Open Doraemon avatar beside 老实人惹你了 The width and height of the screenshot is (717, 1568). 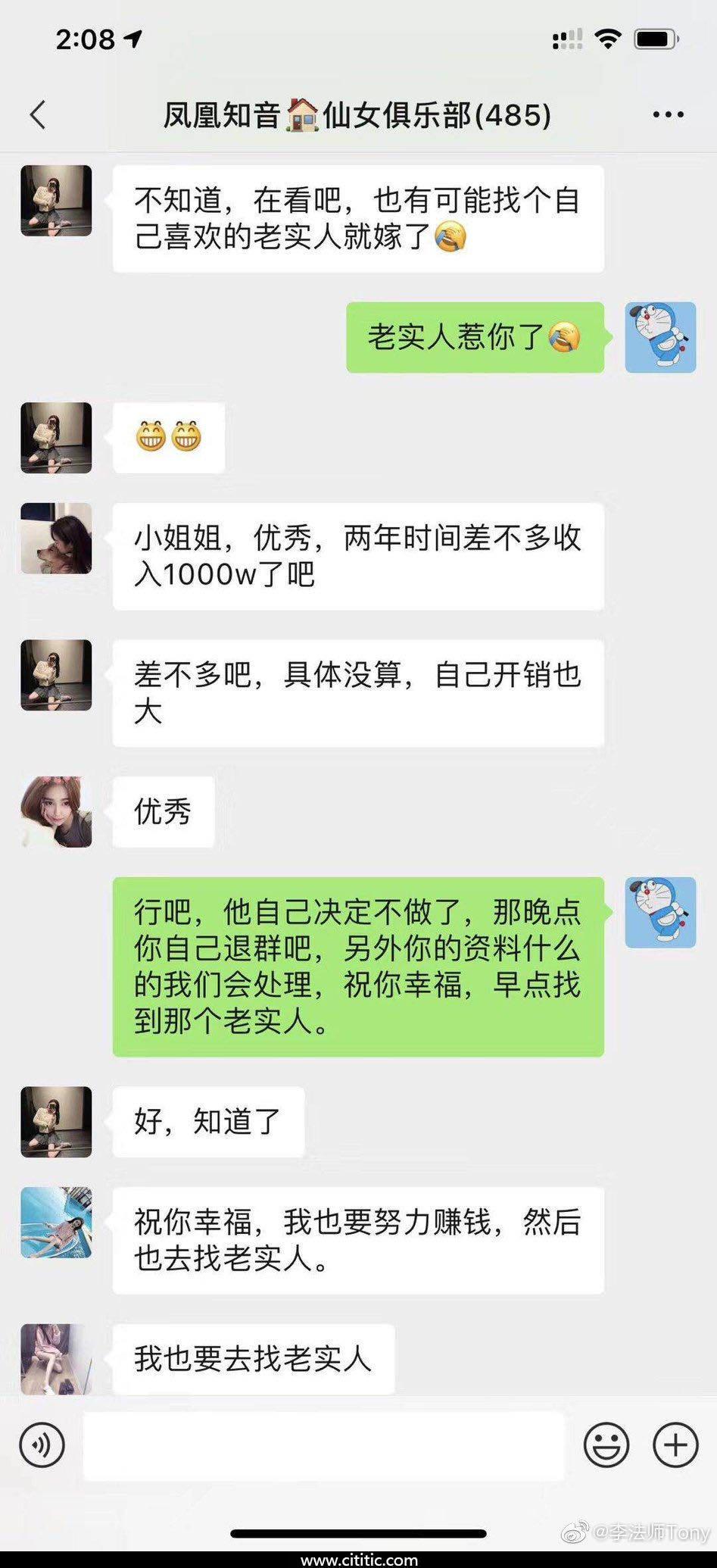(660, 337)
